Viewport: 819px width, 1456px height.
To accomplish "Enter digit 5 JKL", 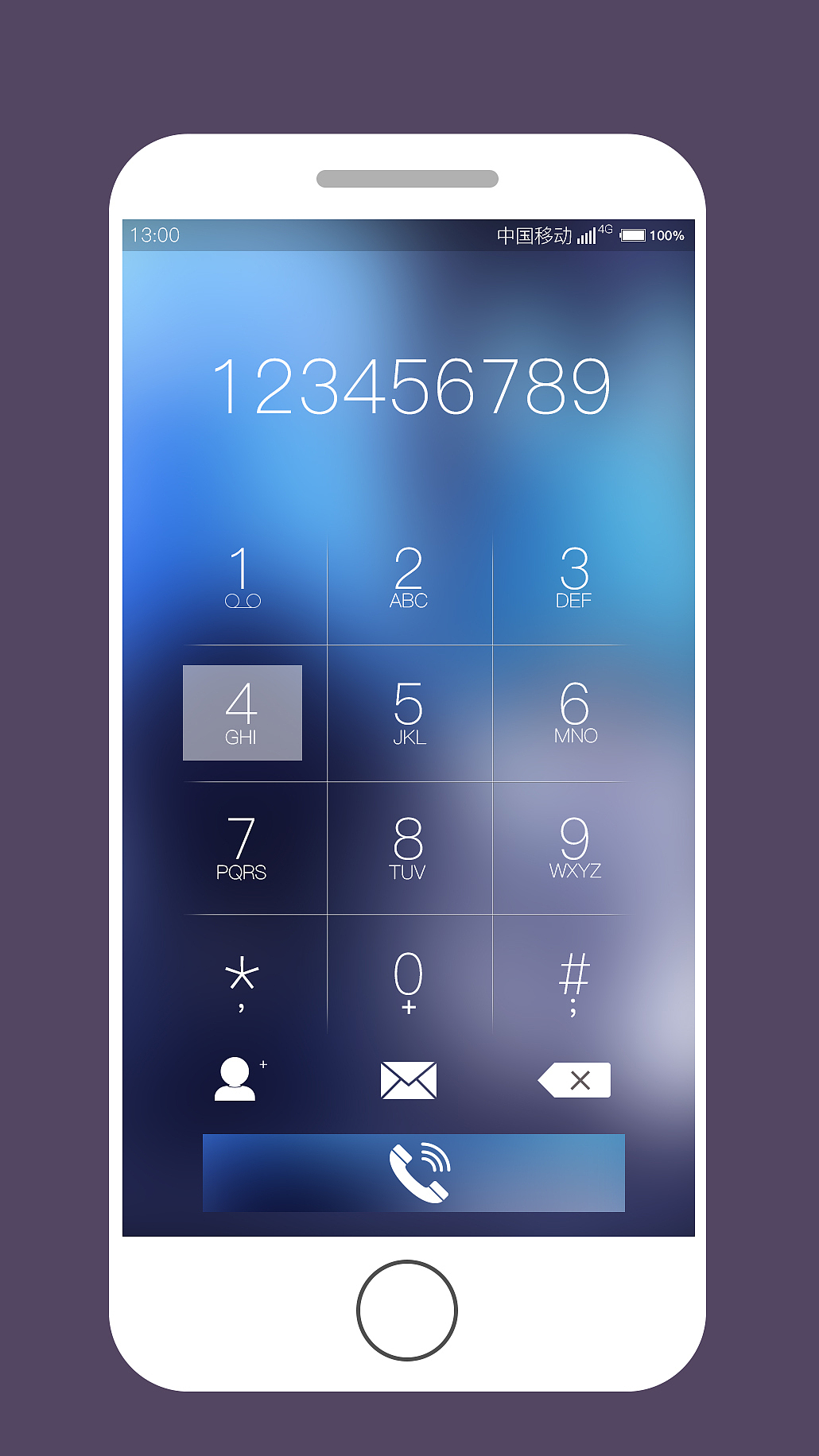I will (x=409, y=713).
